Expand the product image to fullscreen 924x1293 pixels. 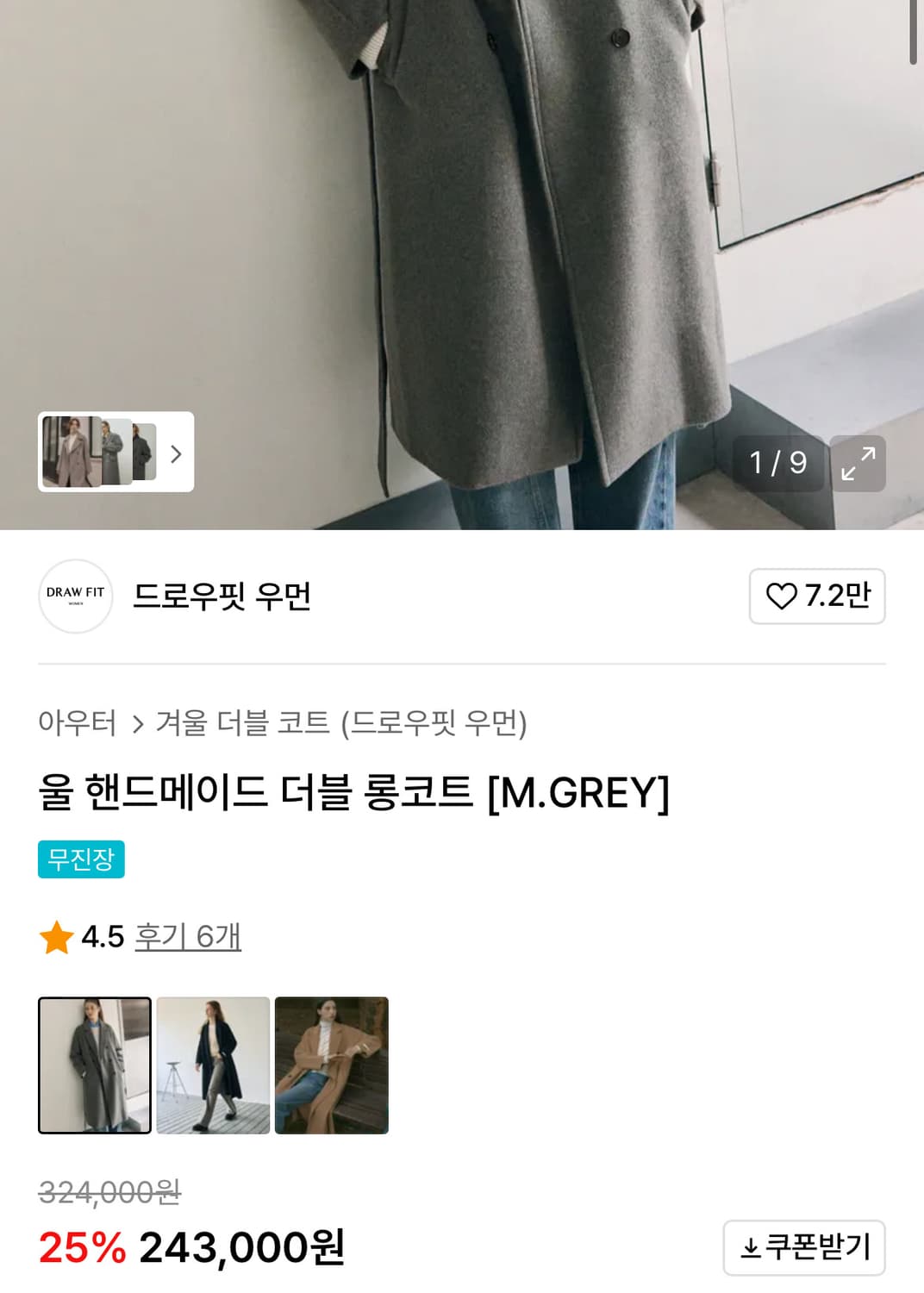coord(858,464)
